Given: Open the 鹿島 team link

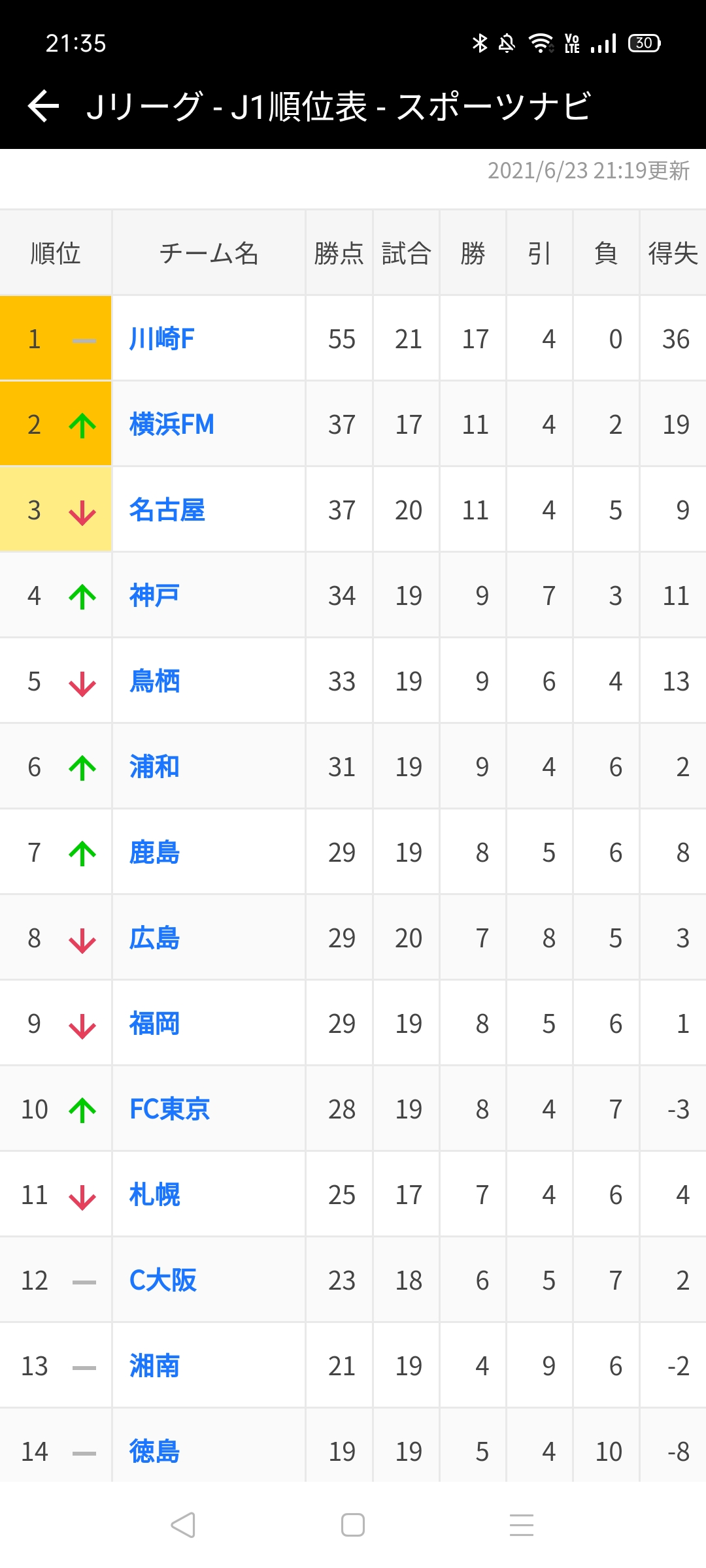Looking at the screenshot, I should coord(154,852).
